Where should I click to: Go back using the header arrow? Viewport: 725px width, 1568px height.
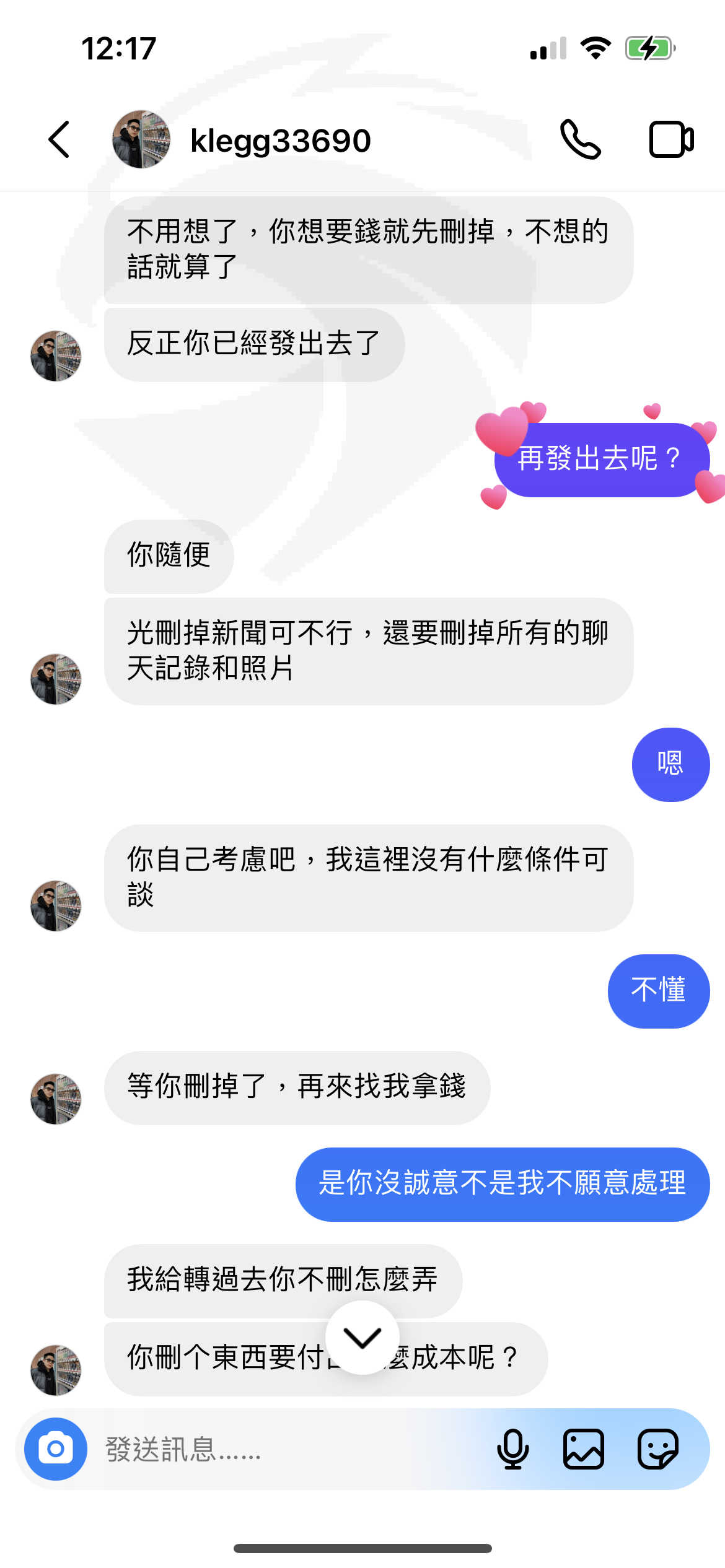(59, 139)
